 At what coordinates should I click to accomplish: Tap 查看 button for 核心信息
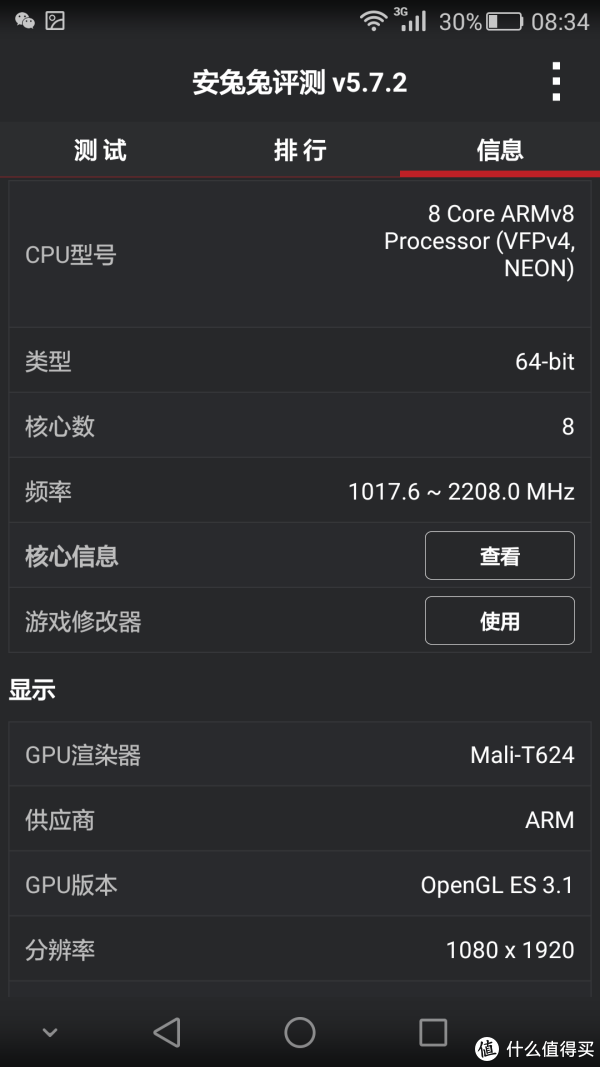[x=500, y=556]
